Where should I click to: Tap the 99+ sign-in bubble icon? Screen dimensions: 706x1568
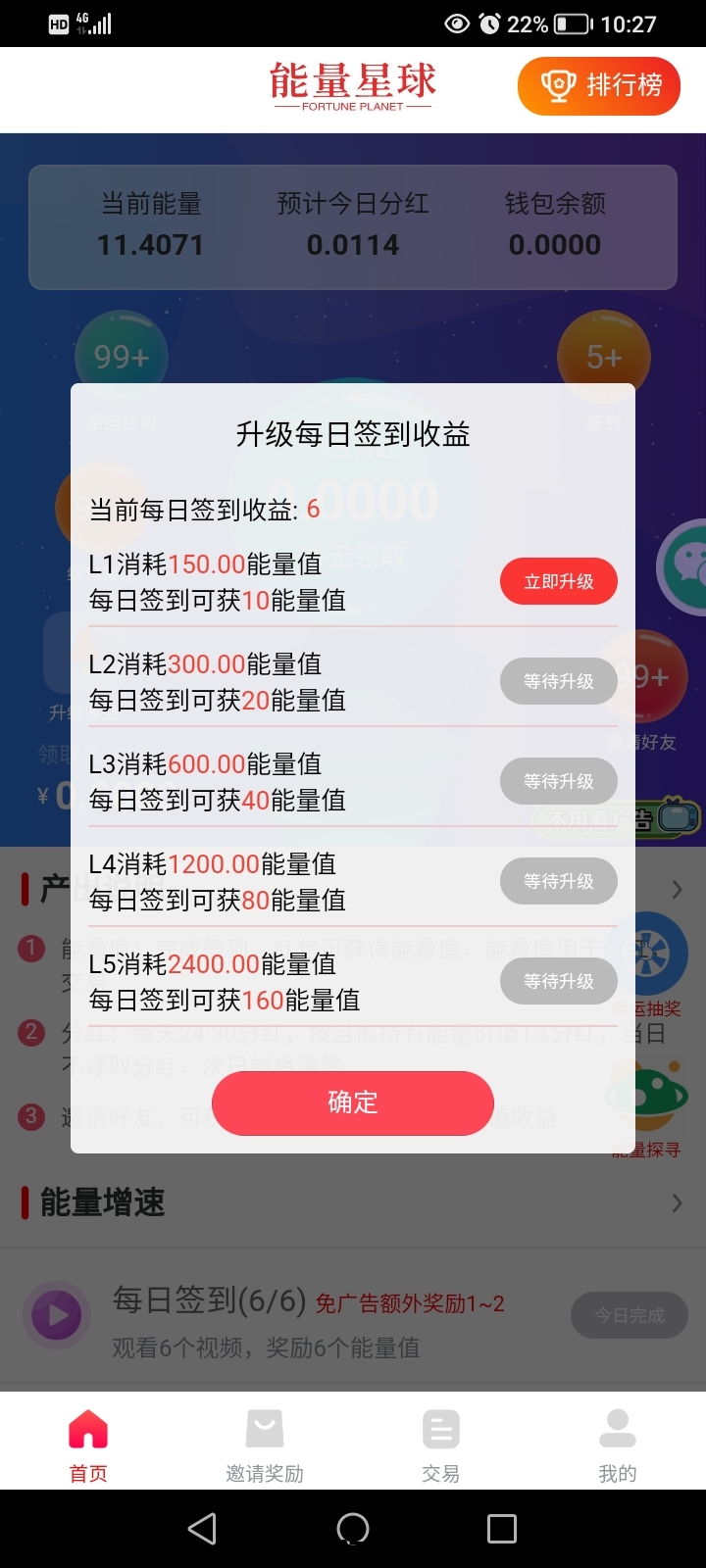tap(120, 356)
